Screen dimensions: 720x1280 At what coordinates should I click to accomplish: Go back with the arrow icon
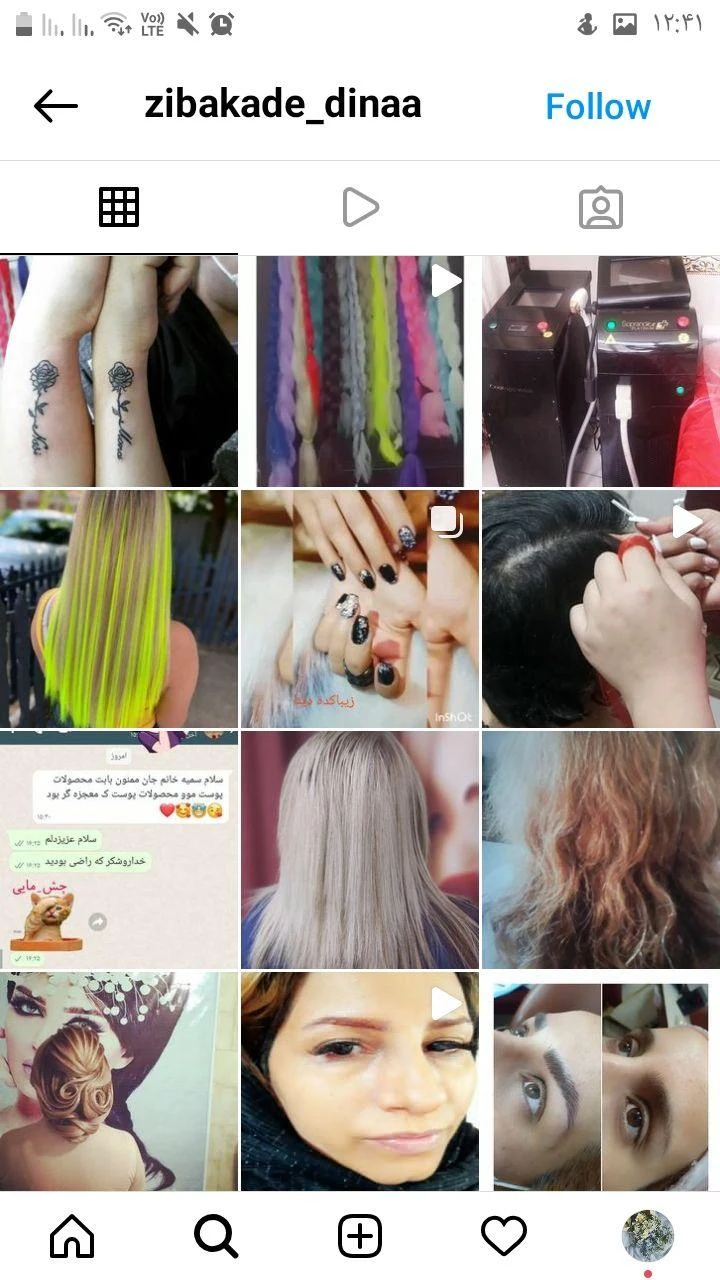[55, 106]
